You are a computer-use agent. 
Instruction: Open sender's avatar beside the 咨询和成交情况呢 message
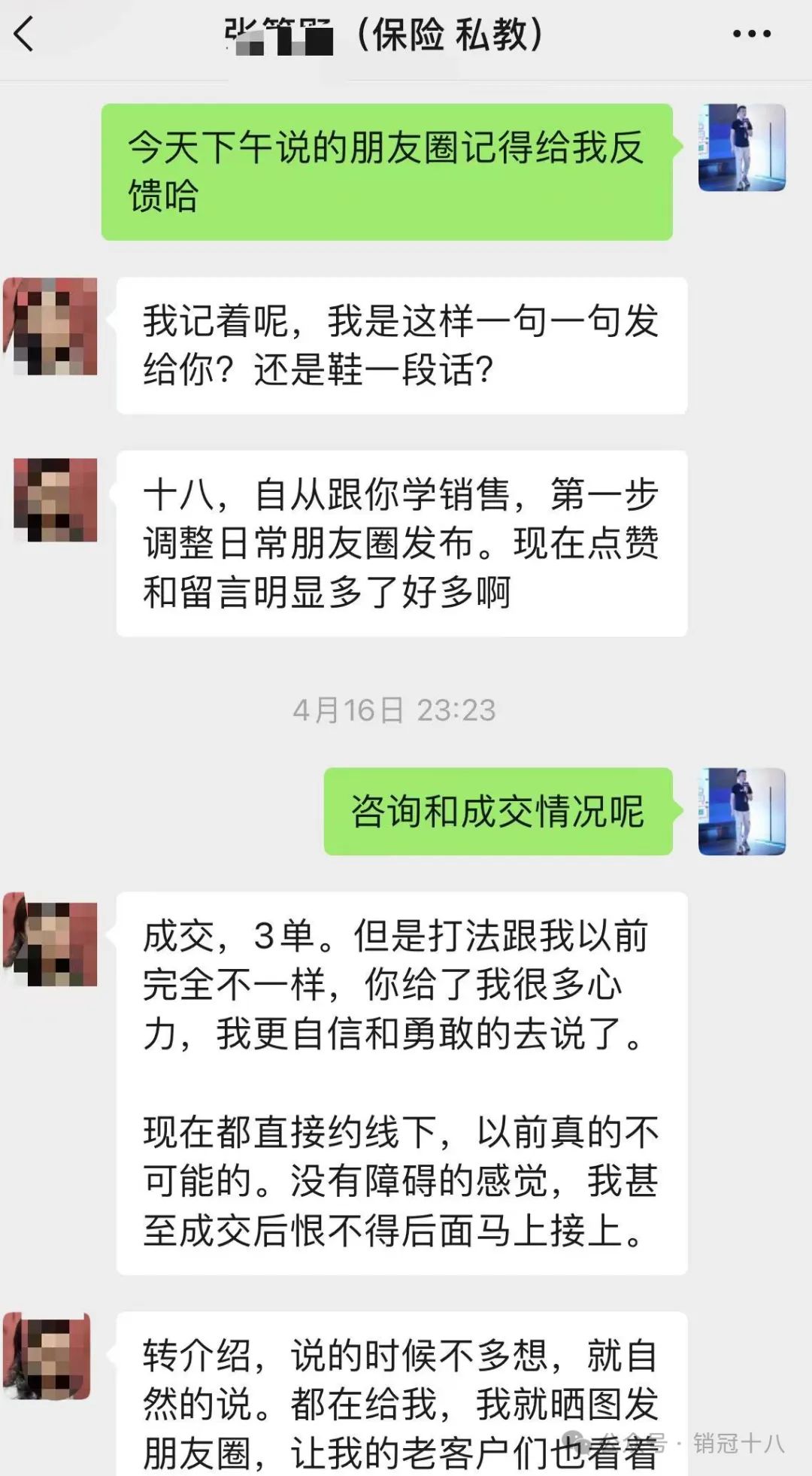click(x=741, y=811)
